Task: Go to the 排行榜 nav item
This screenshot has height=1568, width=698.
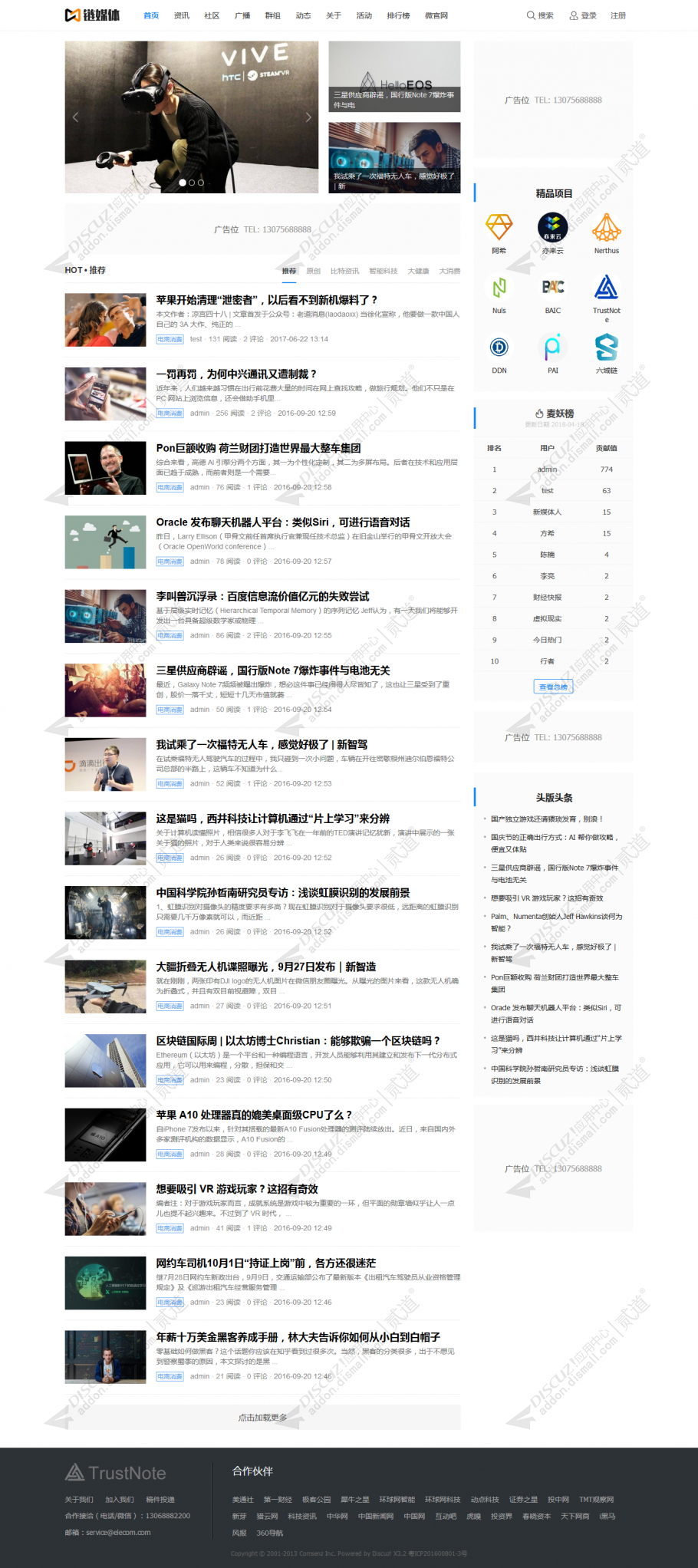Action: point(398,15)
